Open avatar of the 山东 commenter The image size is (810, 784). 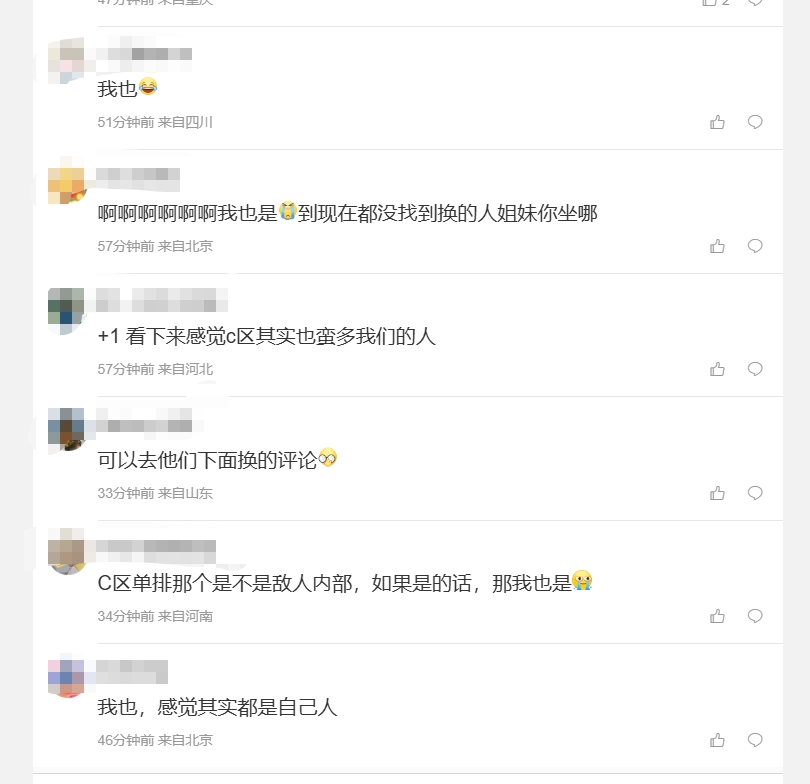[x=67, y=430]
